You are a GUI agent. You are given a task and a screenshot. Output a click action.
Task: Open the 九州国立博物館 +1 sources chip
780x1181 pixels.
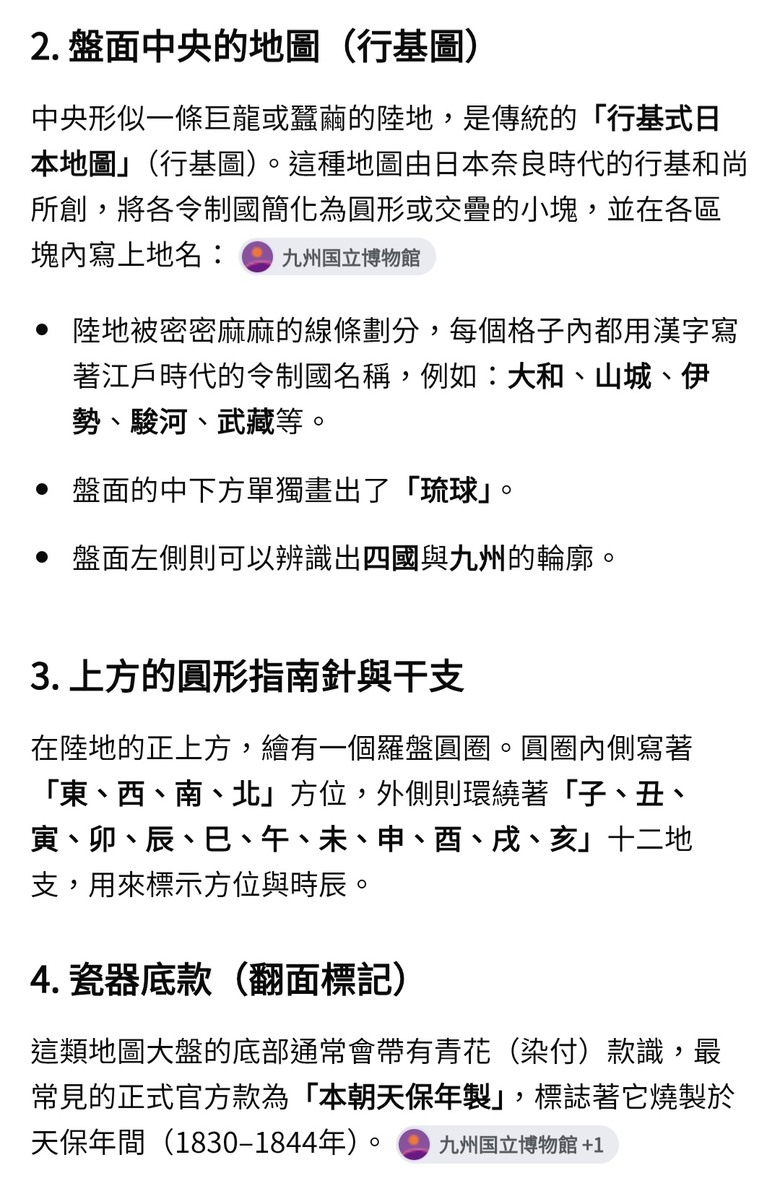coord(507,1145)
